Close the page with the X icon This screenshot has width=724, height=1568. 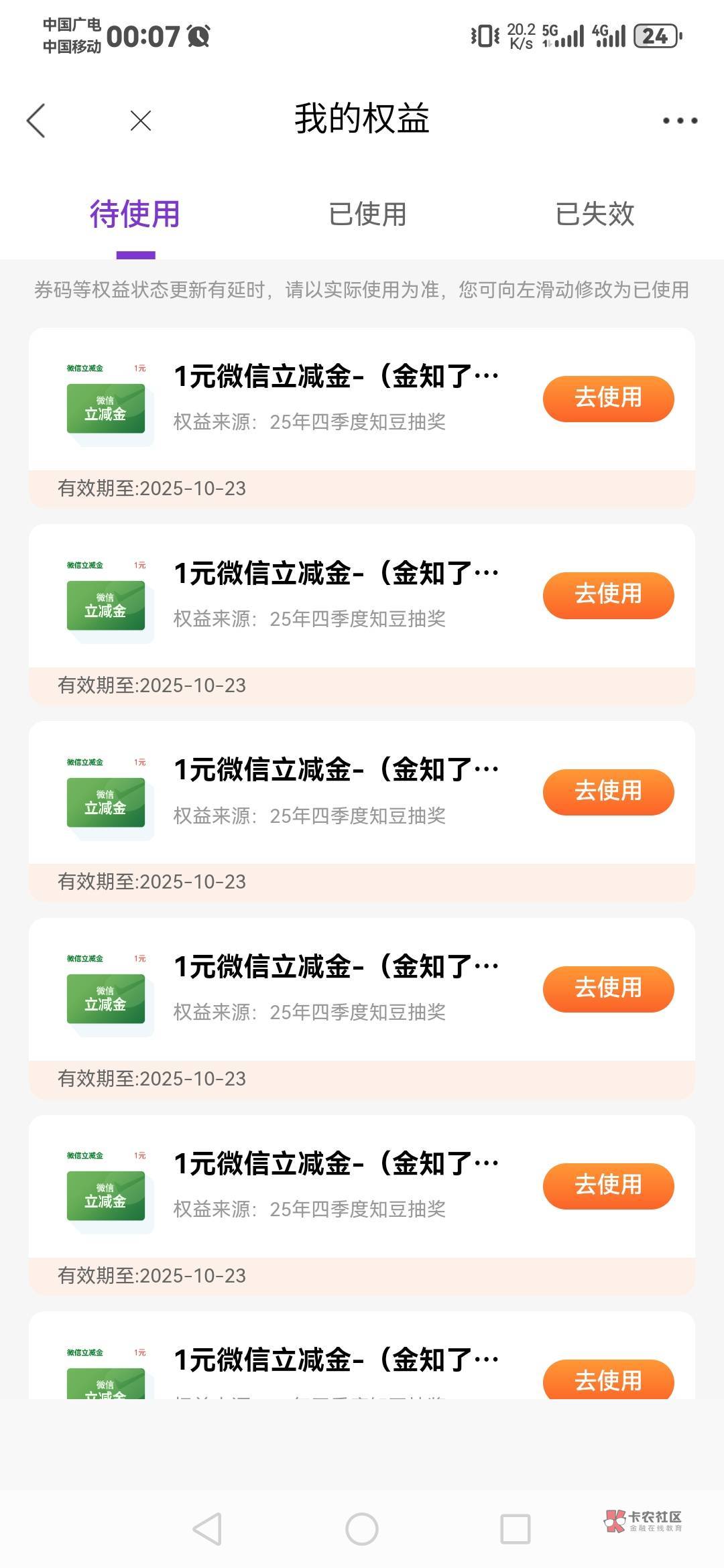pos(141,121)
